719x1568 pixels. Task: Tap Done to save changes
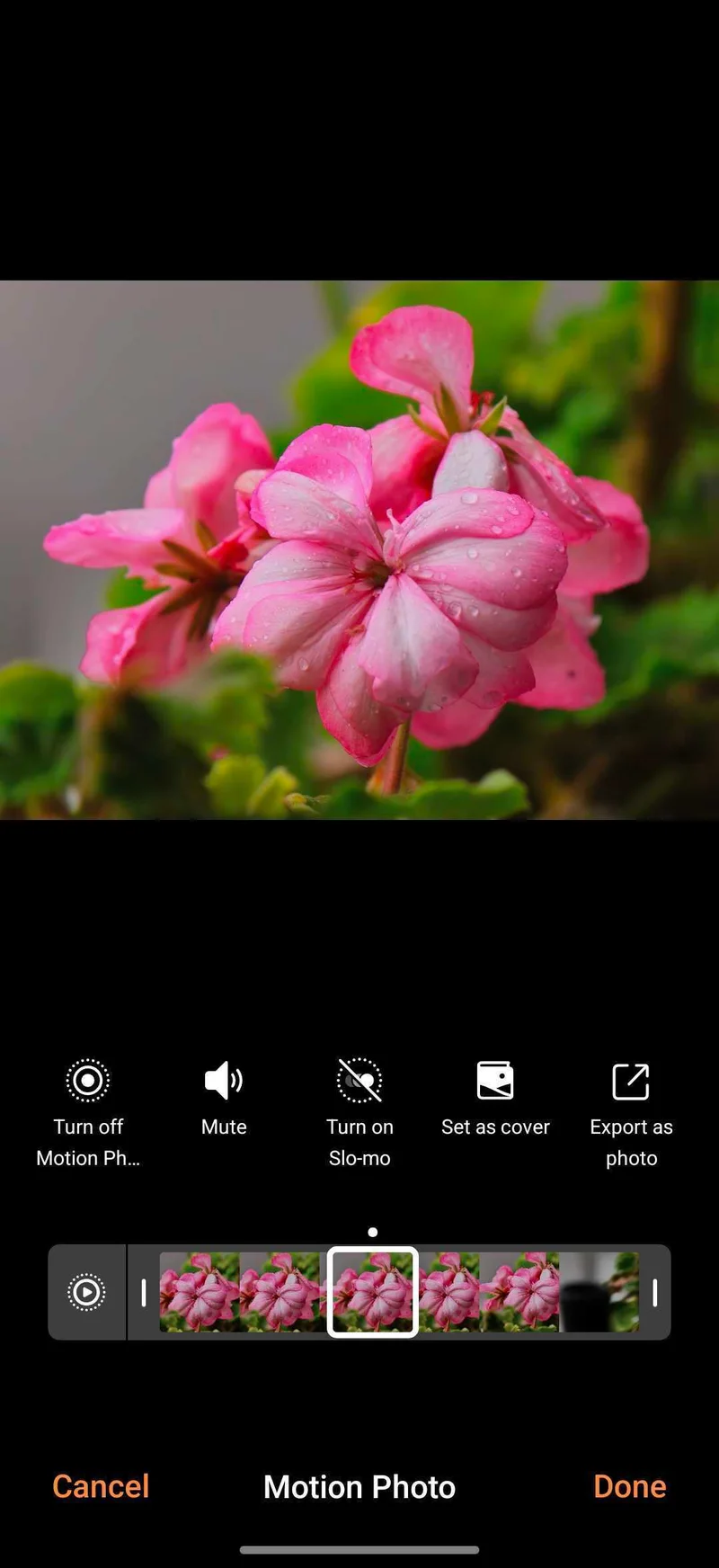(x=629, y=1486)
